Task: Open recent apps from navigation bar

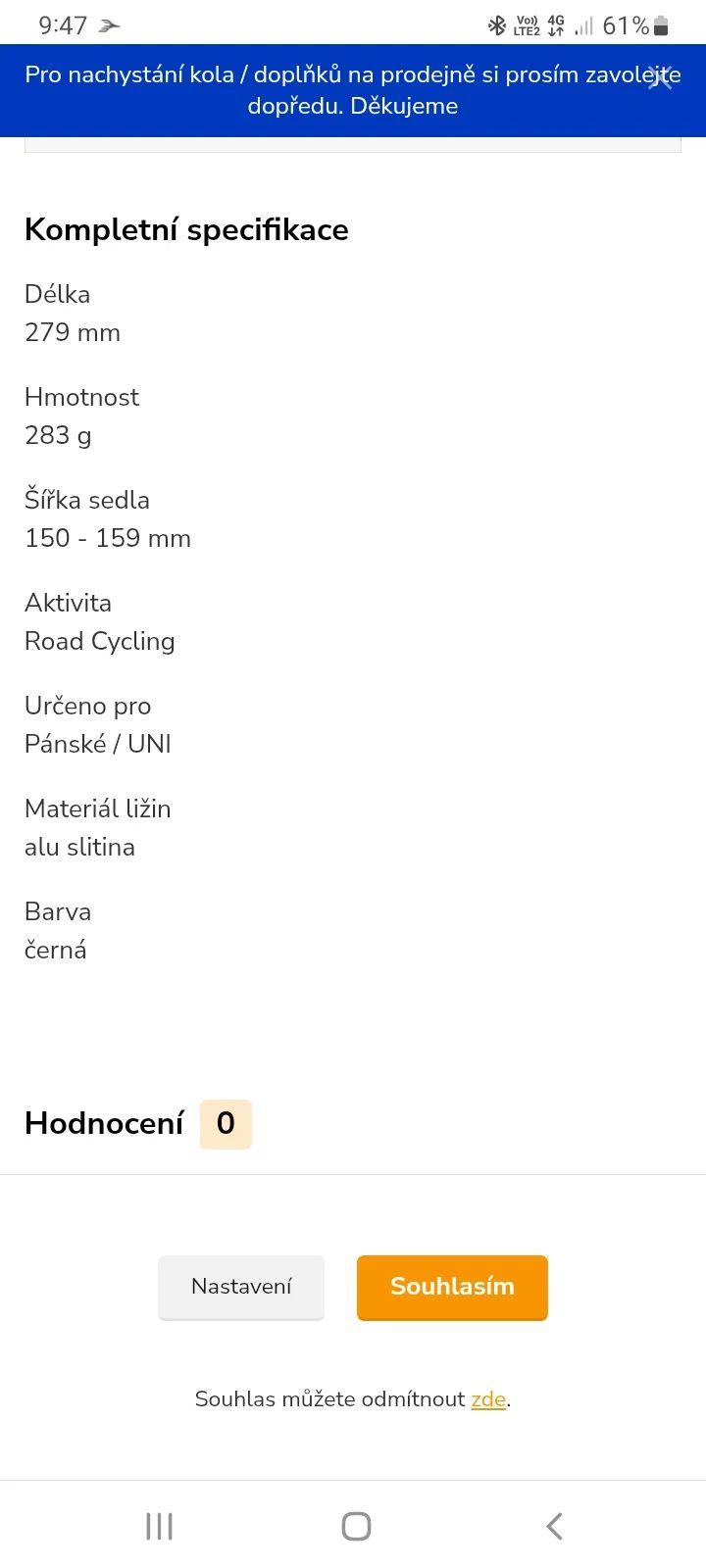Action: click(159, 1526)
